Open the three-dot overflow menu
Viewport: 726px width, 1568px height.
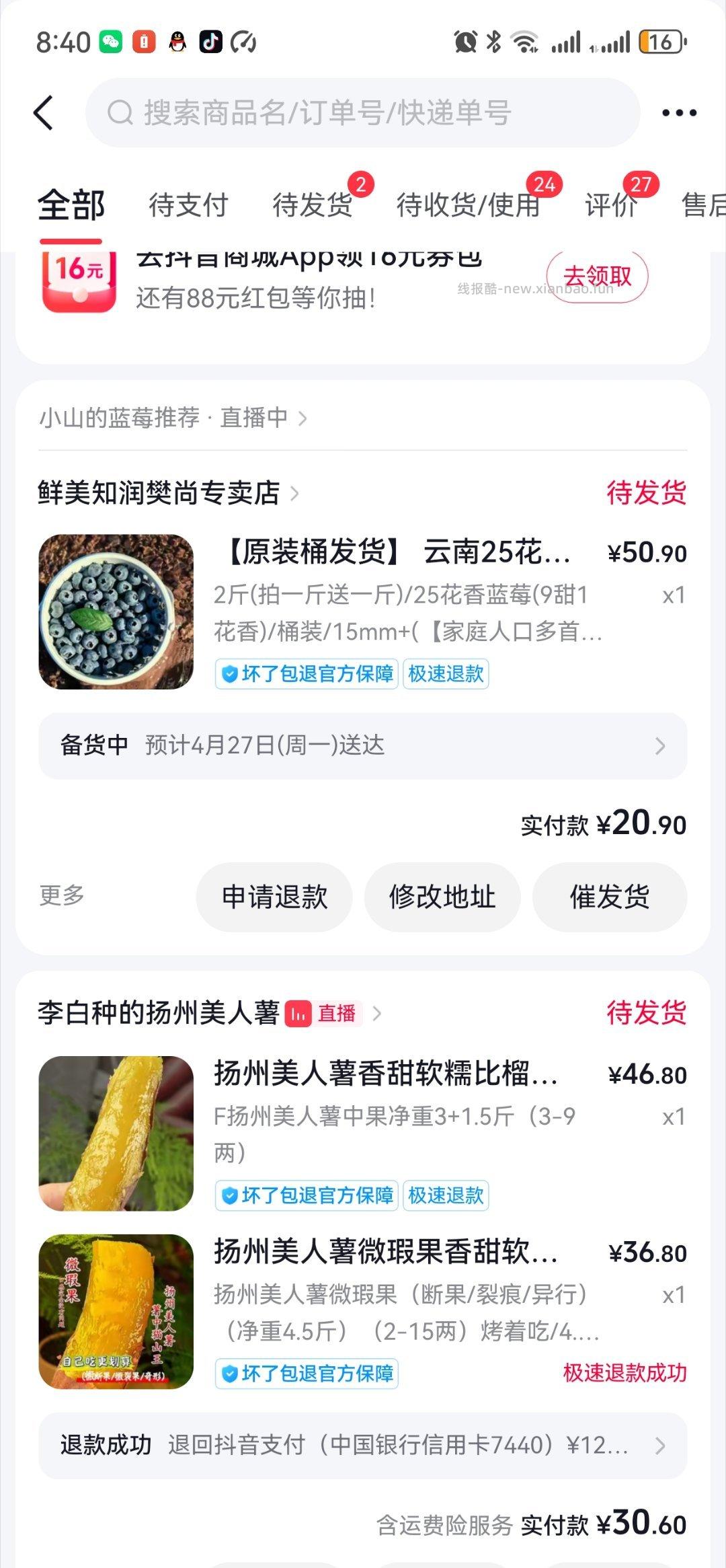point(679,112)
